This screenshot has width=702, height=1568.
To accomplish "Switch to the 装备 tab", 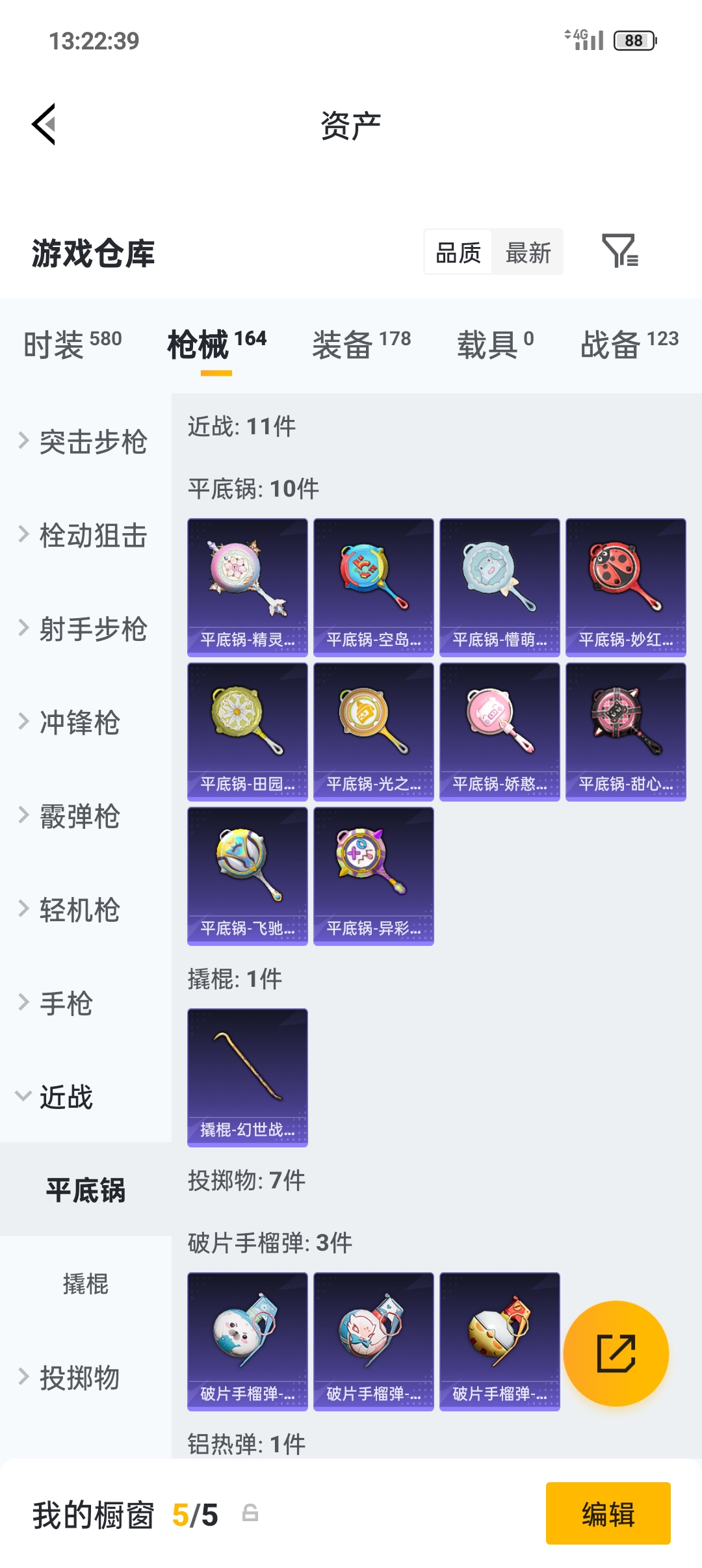I will (x=361, y=344).
